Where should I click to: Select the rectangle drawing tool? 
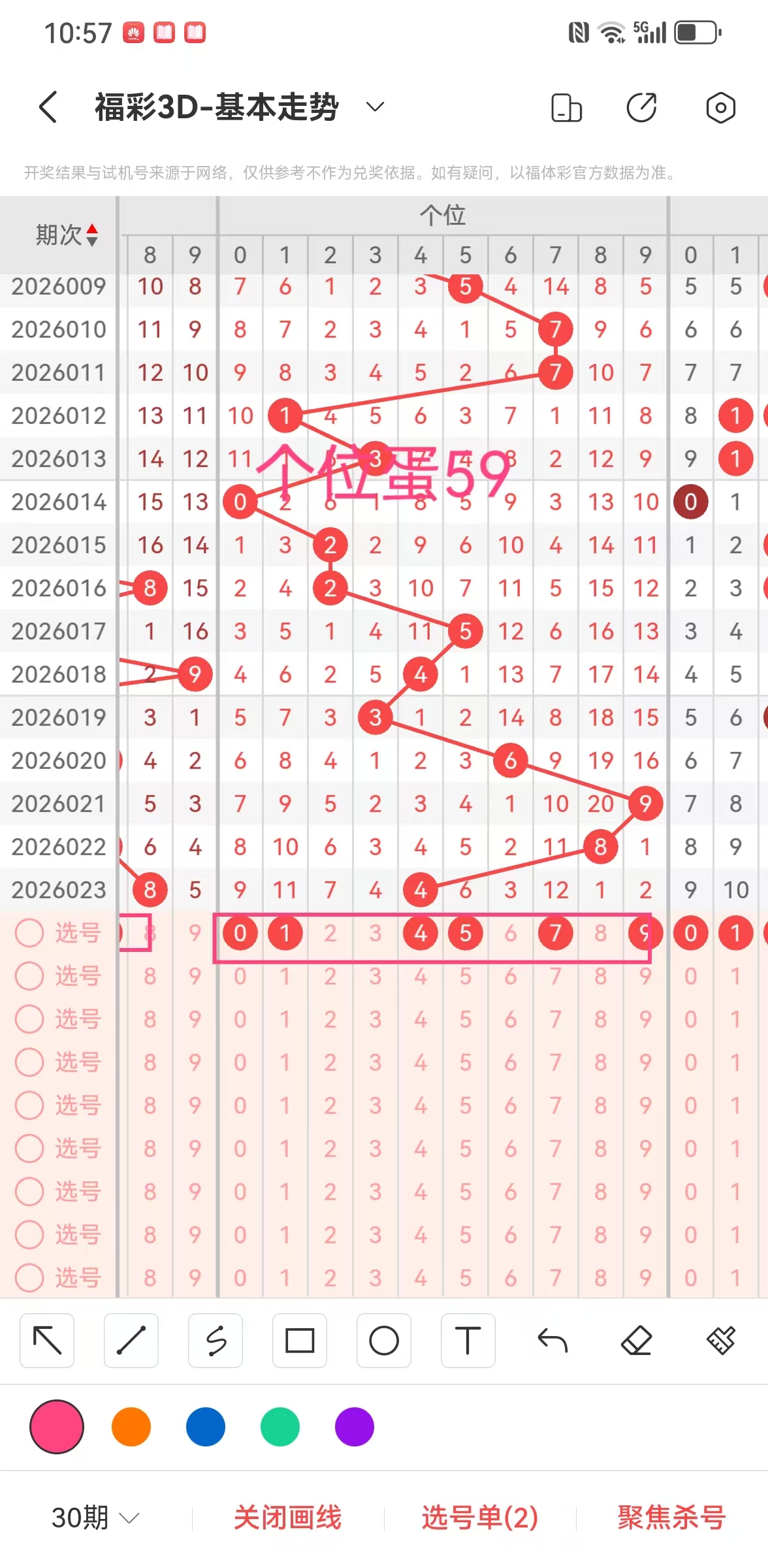click(x=300, y=1341)
